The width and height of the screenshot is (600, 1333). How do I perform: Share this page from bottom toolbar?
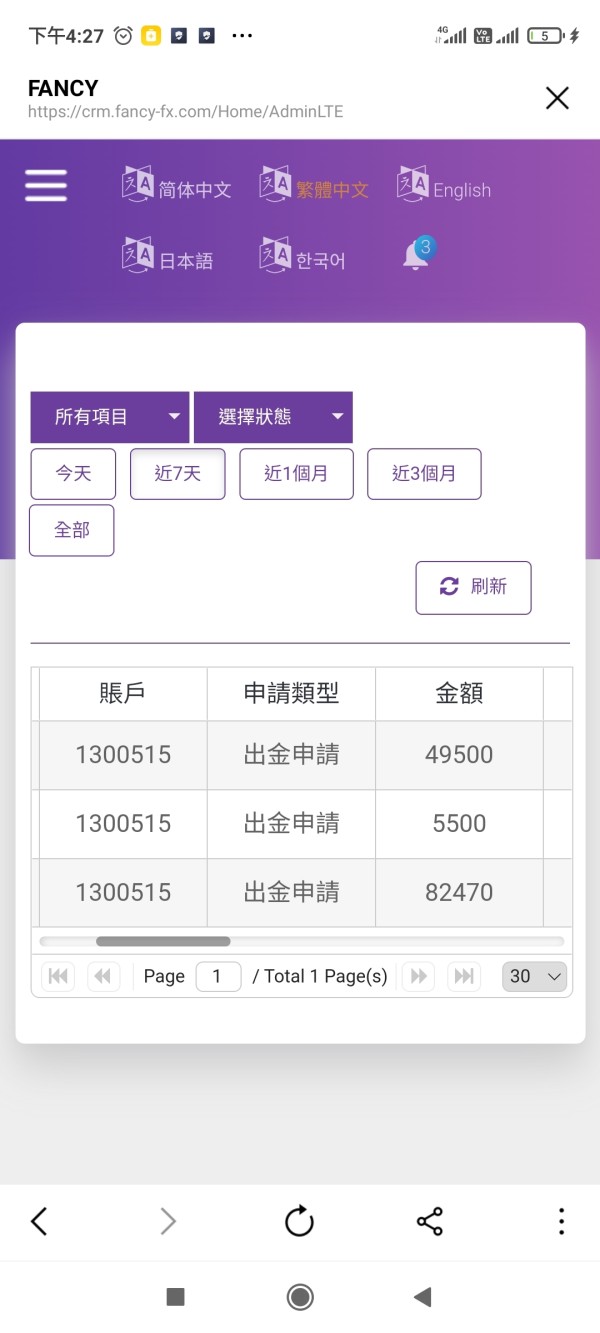tap(430, 1221)
